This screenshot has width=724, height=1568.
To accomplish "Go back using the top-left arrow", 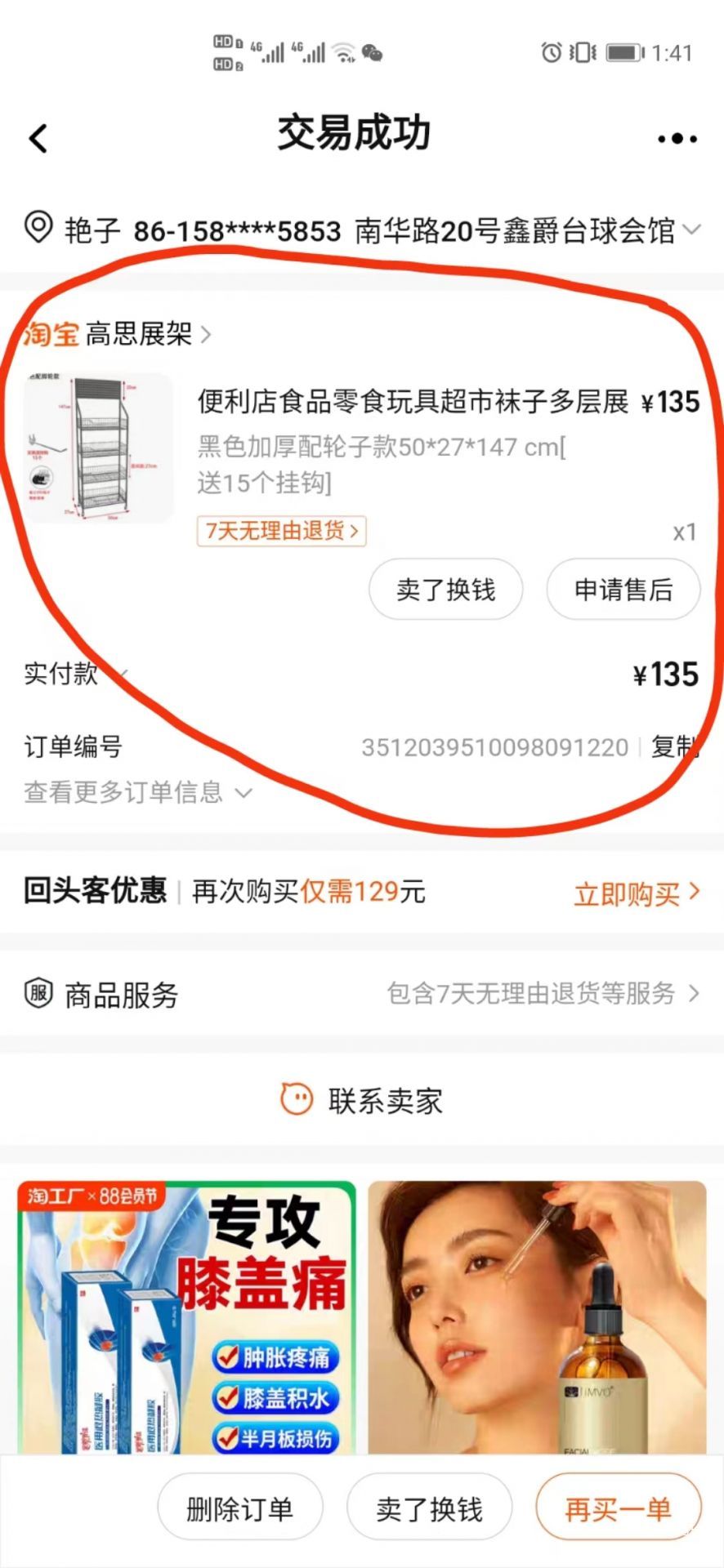I will tap(38, 138).
